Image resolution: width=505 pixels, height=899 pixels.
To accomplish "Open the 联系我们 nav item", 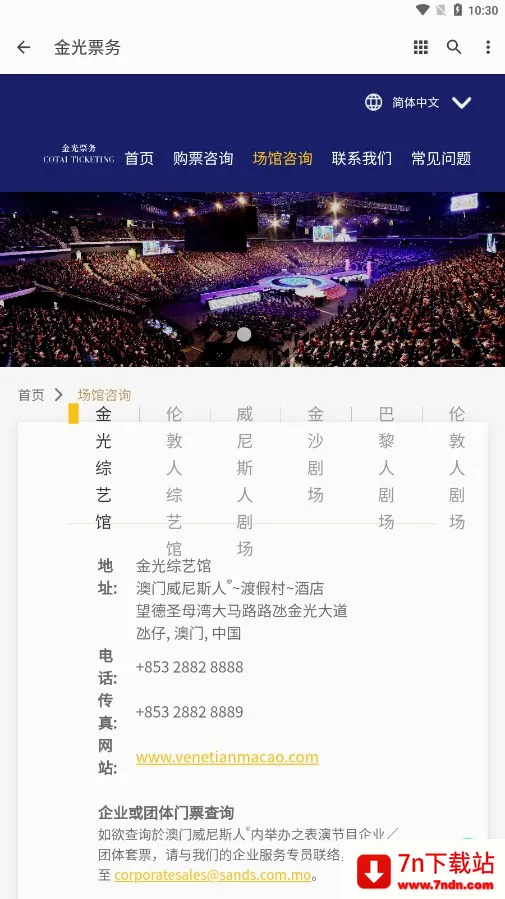I will point(362,158).
